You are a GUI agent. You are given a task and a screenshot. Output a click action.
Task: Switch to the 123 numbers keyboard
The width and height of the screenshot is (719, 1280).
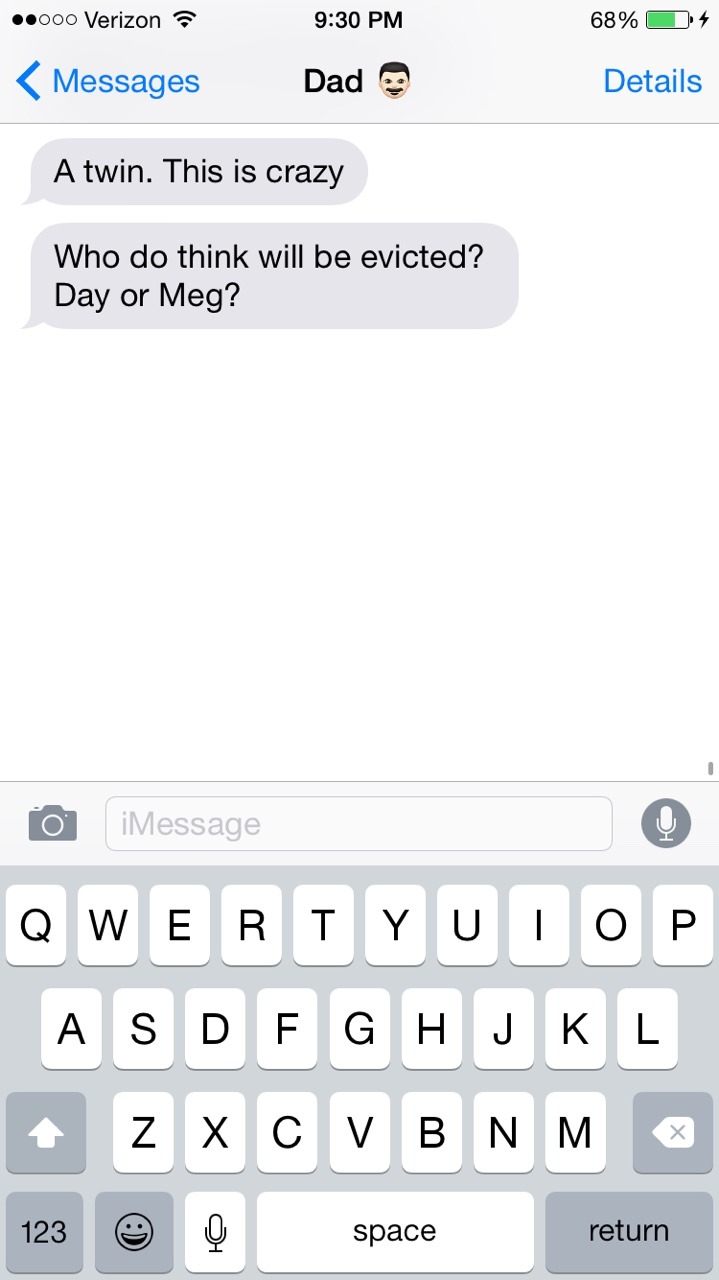(44, 1232)
